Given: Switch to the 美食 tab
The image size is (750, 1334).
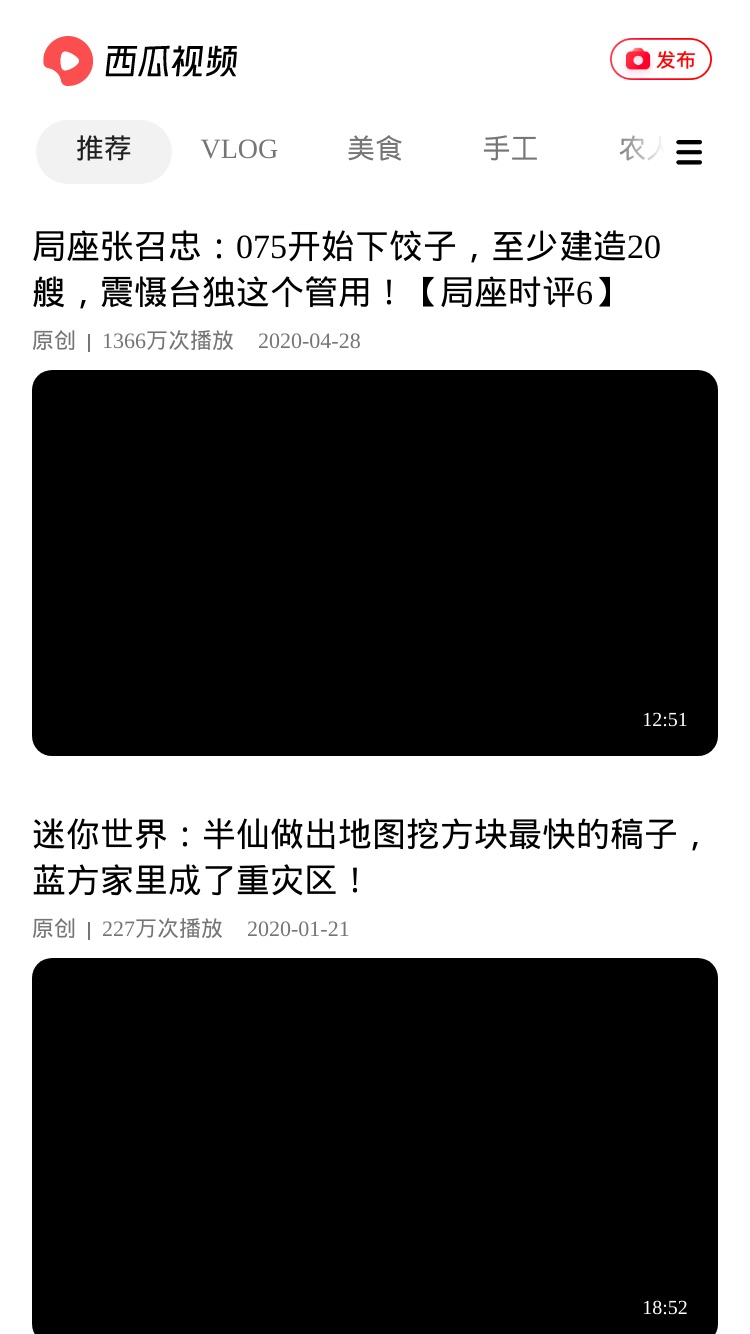Looking at the screenshot, I should (375, 149).
